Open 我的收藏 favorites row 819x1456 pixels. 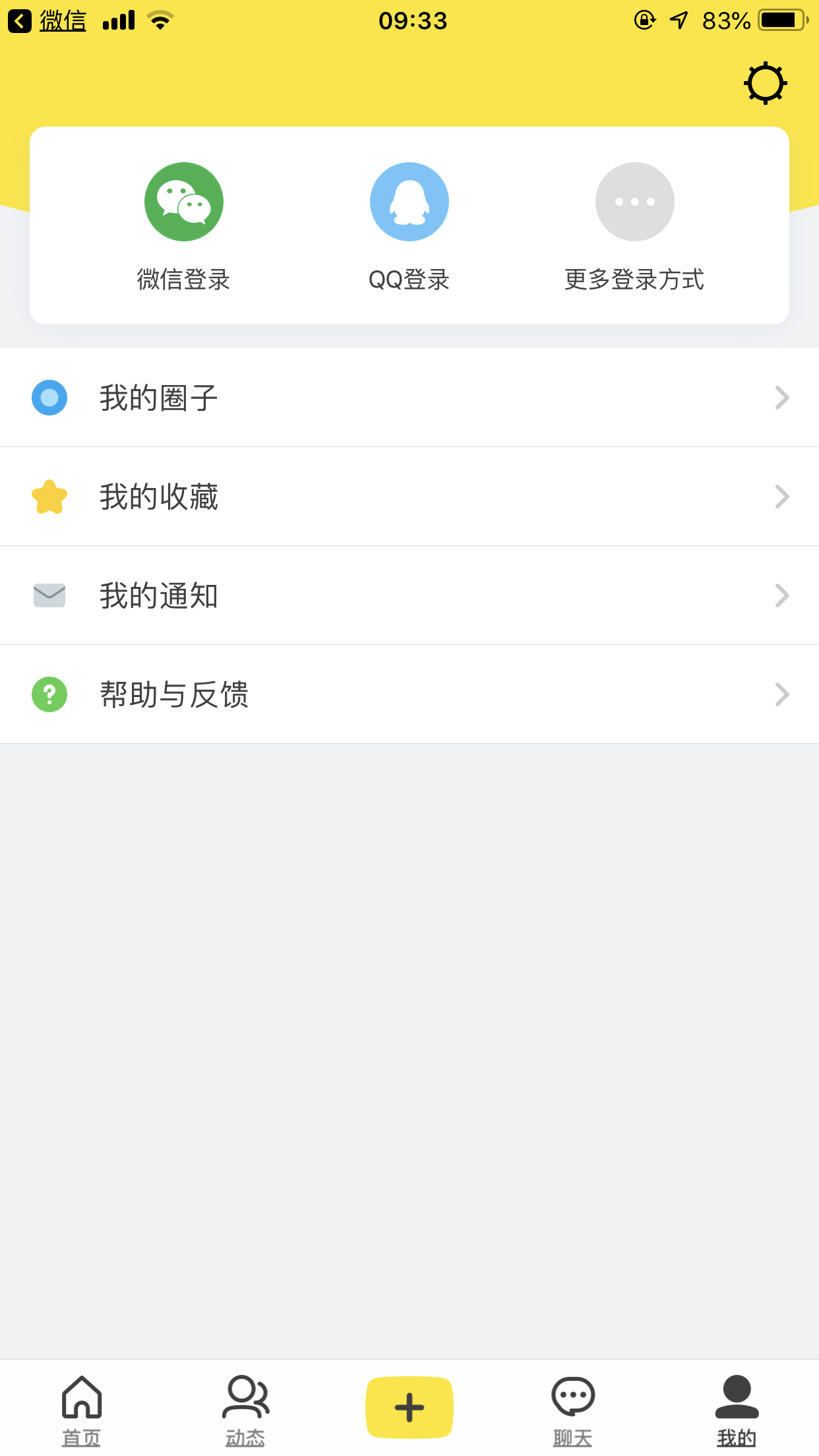click(x=409, y=497)
